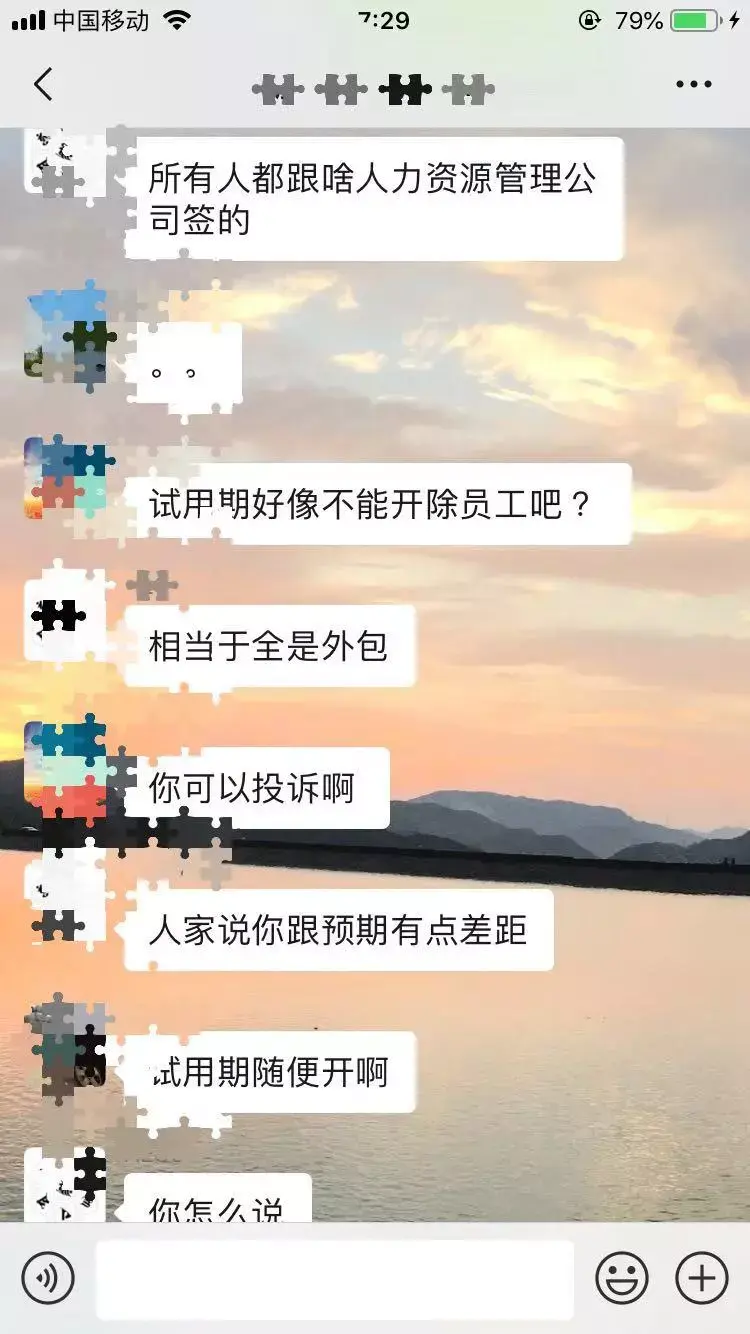Viewport: 750px width, 1334px height.
Task: Open the emoji picker
Action: tap(621, 1277)
